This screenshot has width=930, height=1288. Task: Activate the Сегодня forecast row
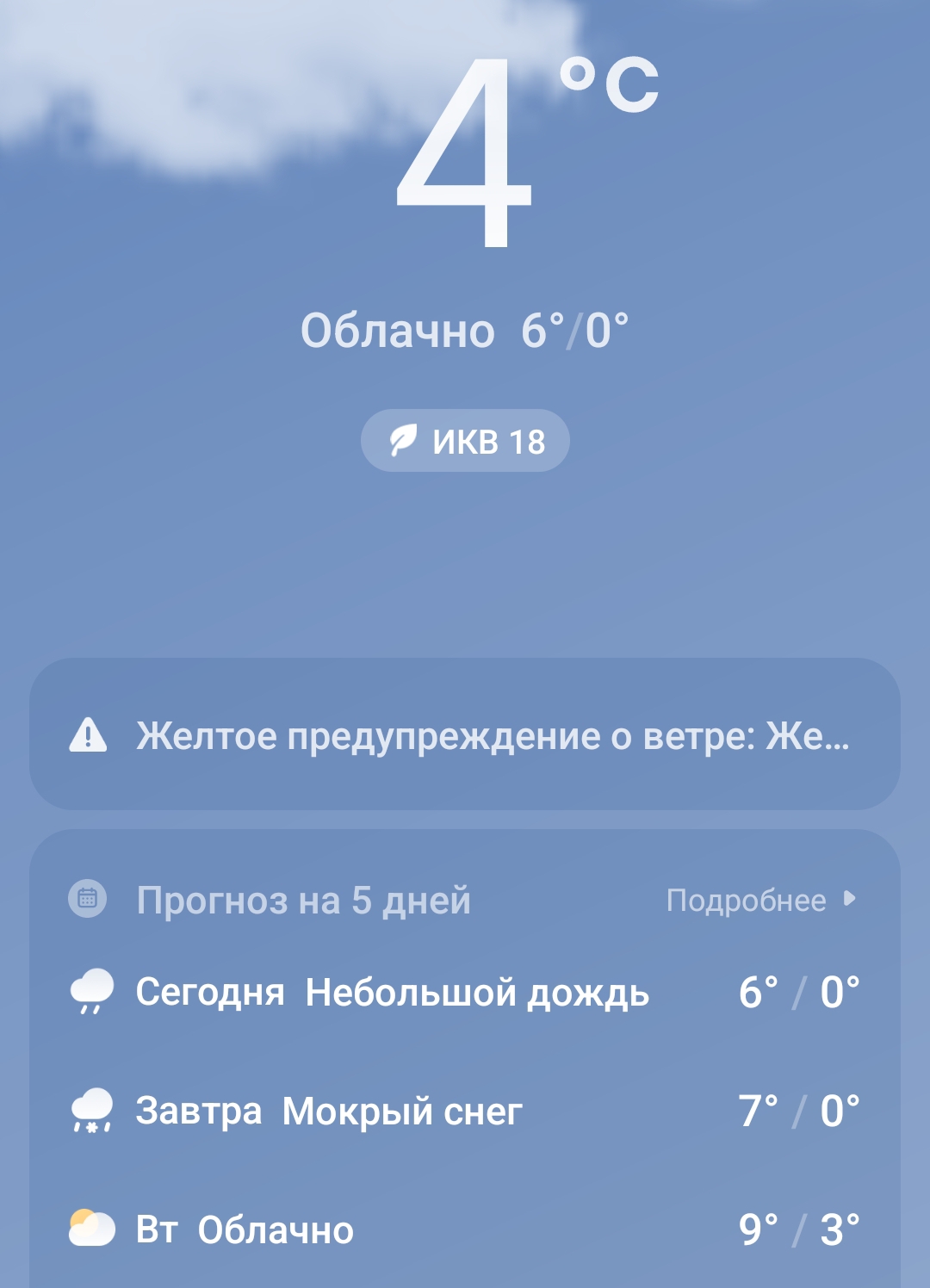click(465, 992)
